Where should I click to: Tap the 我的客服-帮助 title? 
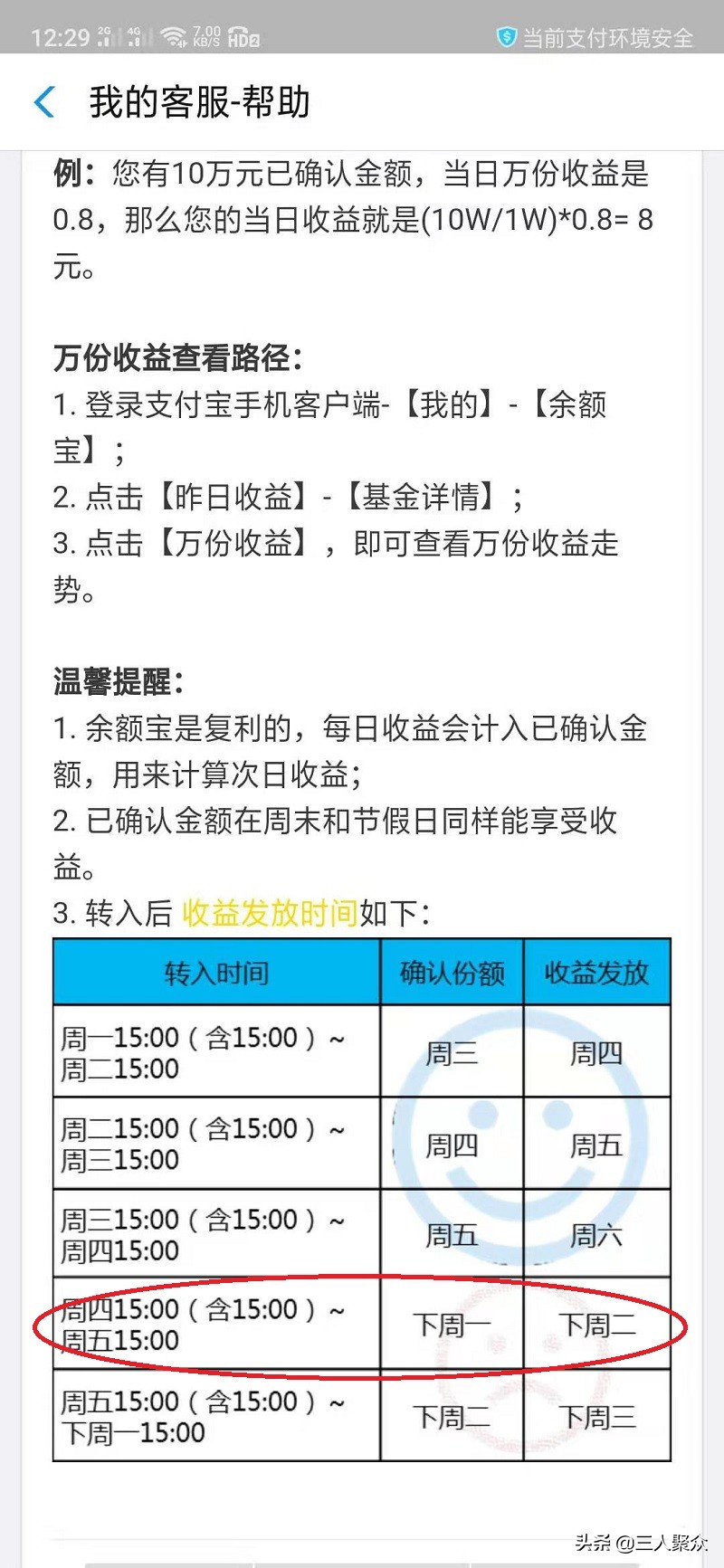[x=199, y=102]
